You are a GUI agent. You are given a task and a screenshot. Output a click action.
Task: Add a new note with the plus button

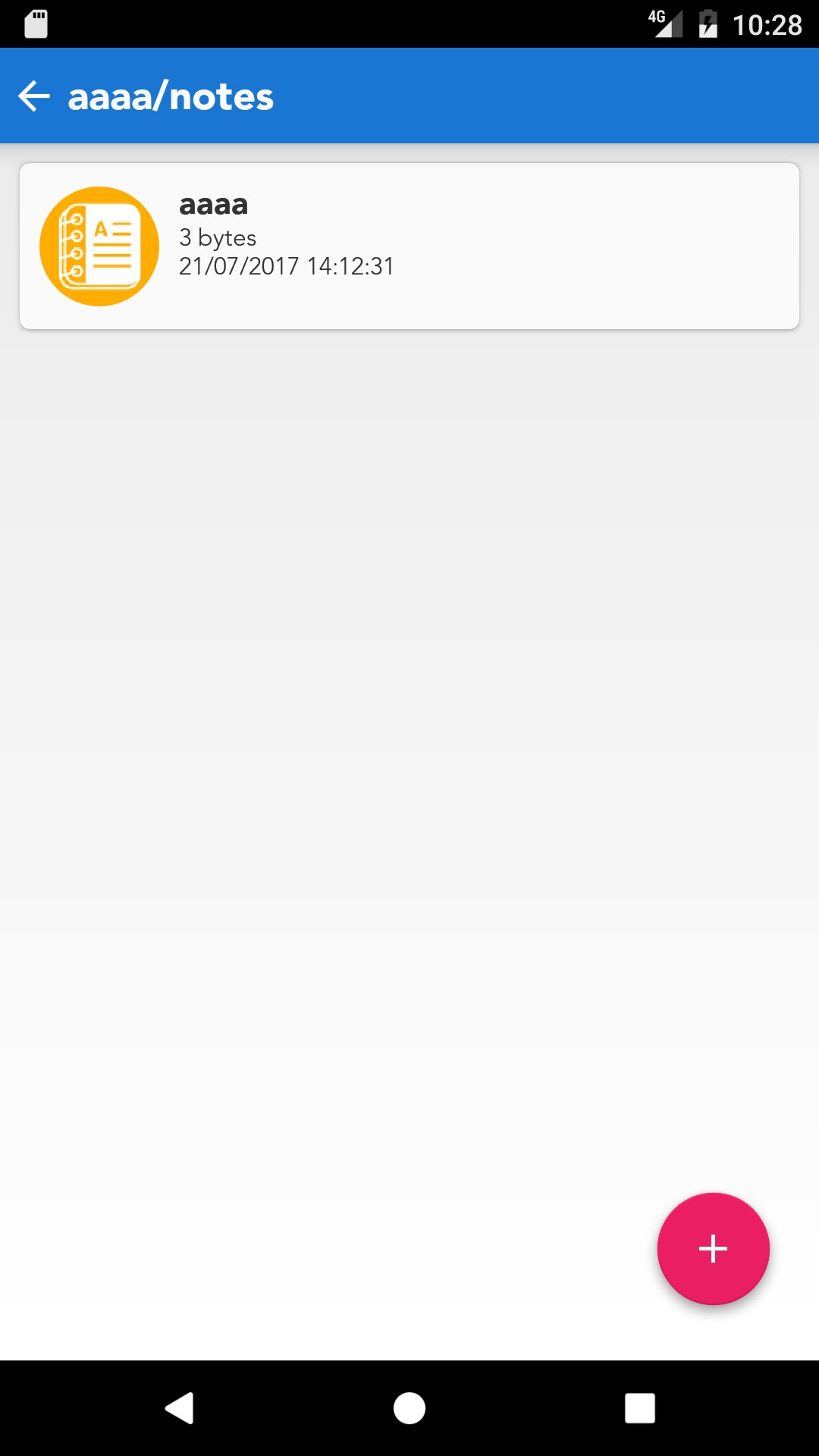[713, 1248]
